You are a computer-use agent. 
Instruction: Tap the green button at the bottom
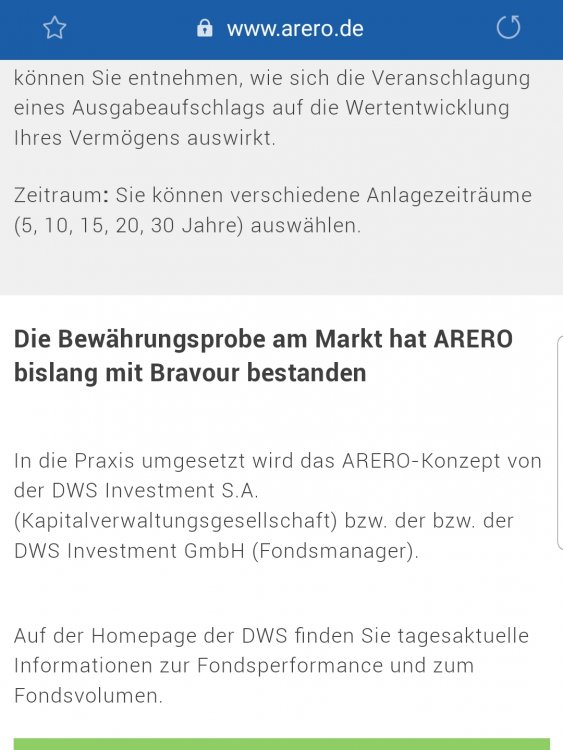point(282,744)
